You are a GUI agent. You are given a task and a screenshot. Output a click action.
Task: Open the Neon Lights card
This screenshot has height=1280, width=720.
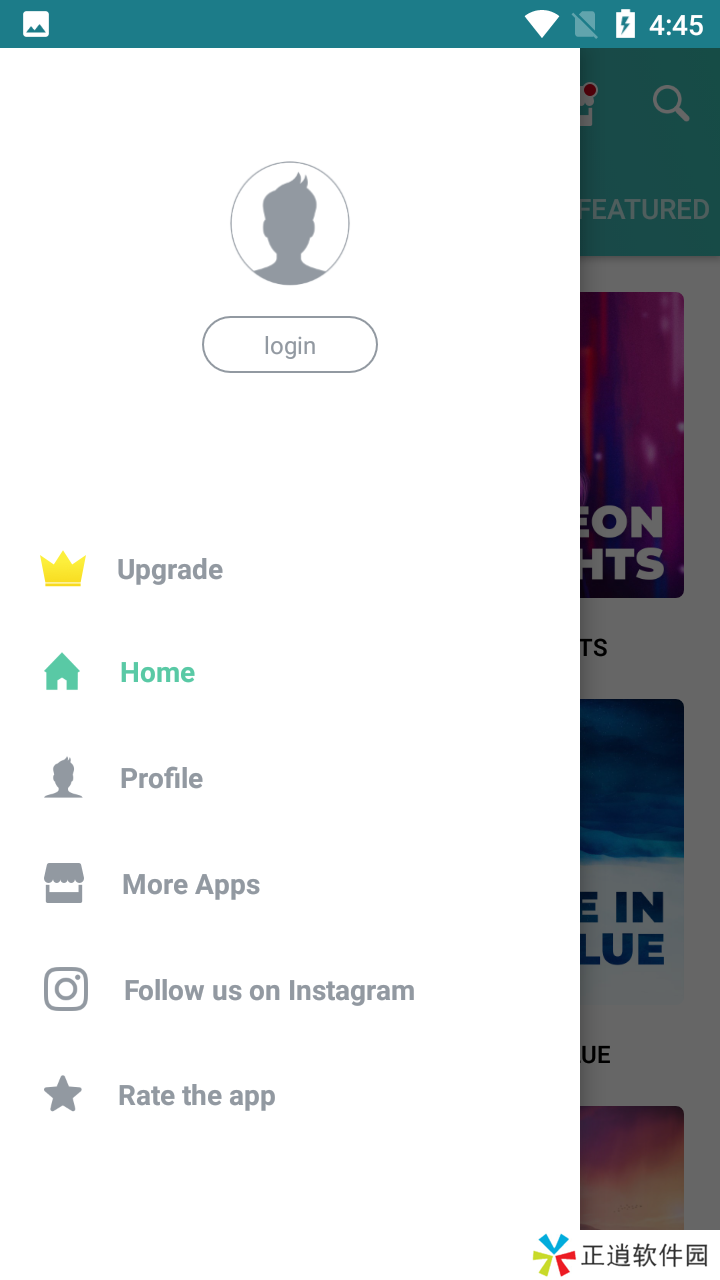pos(632,445)
